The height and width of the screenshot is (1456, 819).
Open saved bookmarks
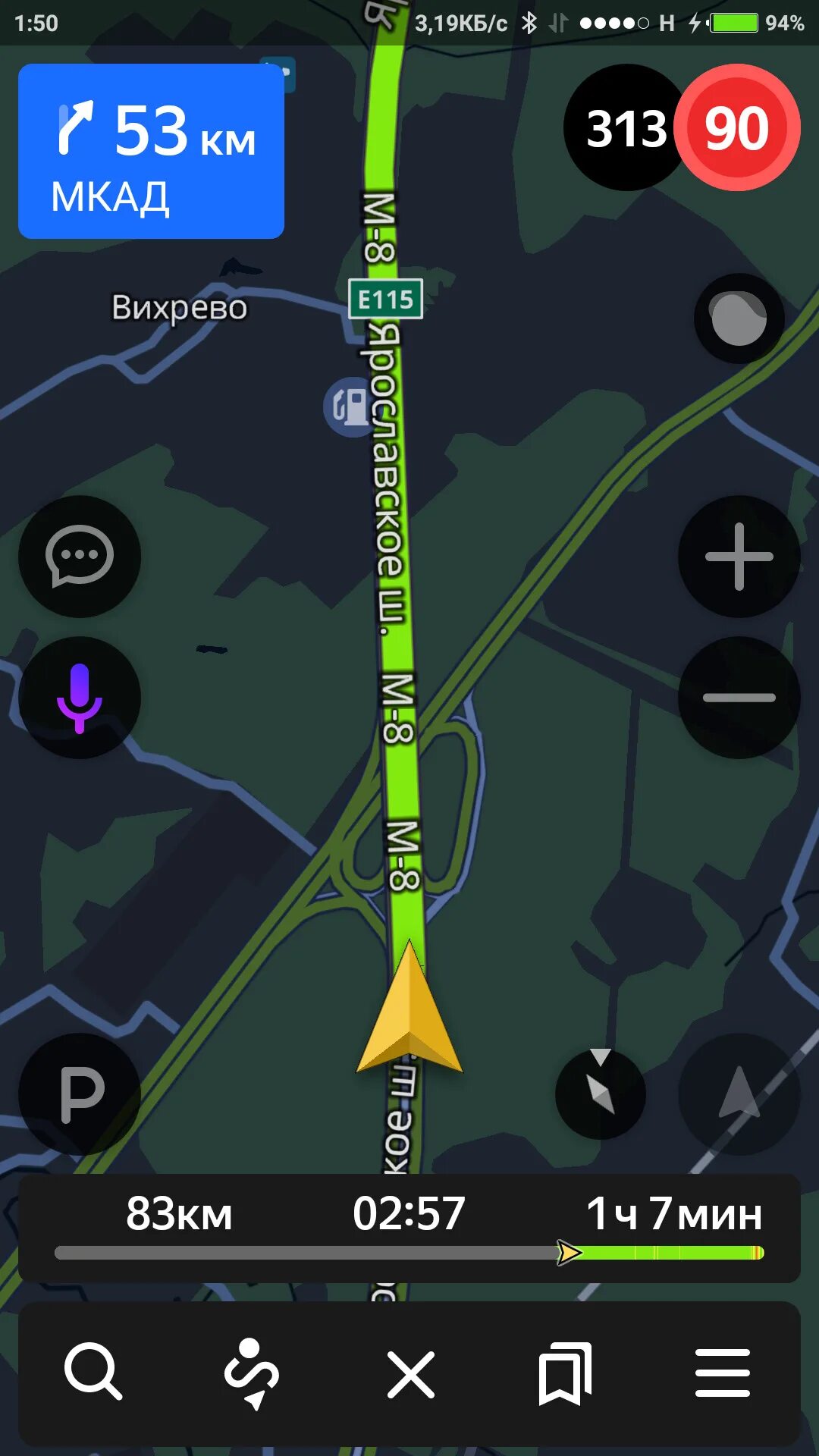click(x=565, y=1373)
